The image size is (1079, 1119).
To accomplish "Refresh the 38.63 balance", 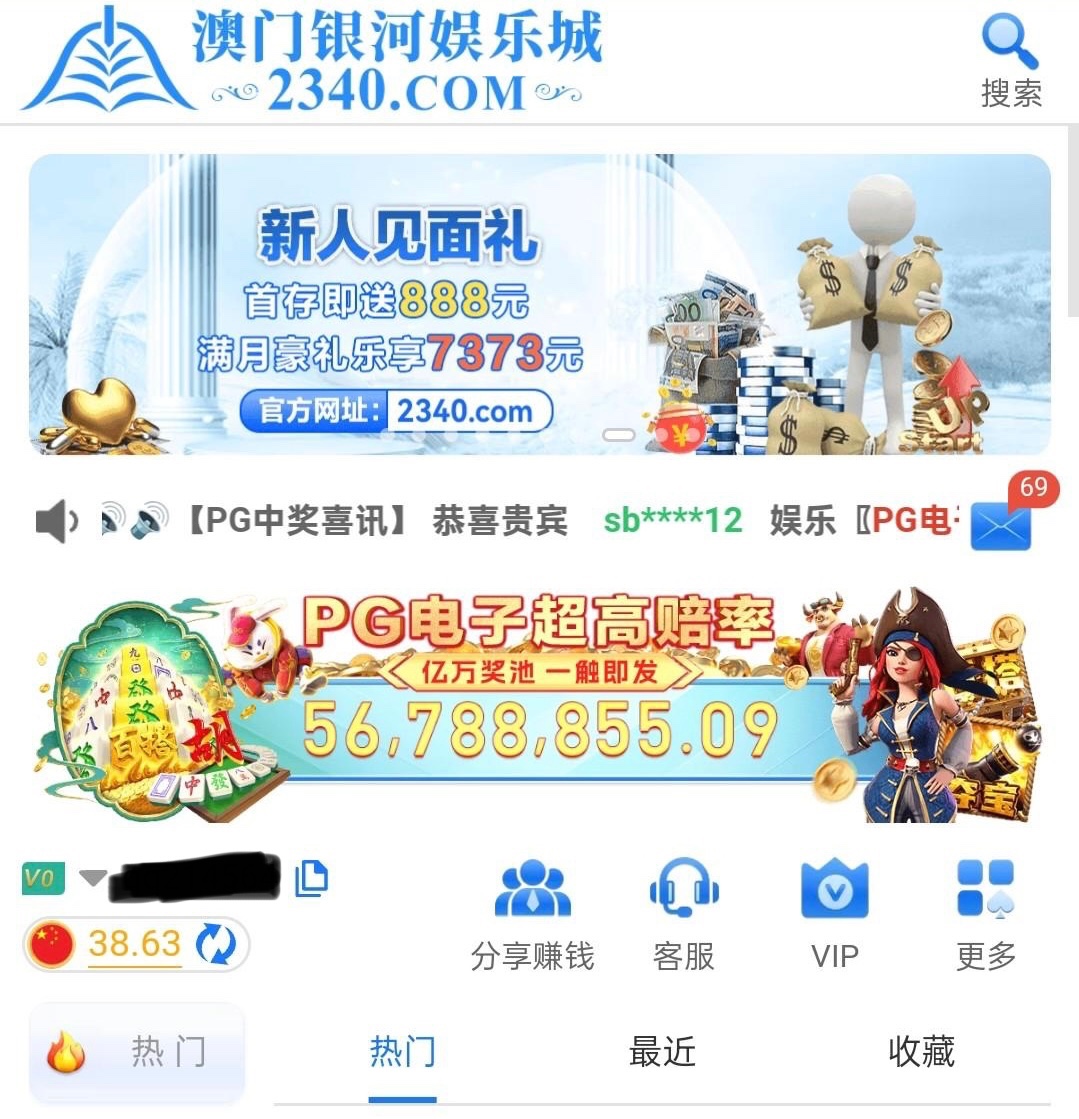I will coord(215,945).
